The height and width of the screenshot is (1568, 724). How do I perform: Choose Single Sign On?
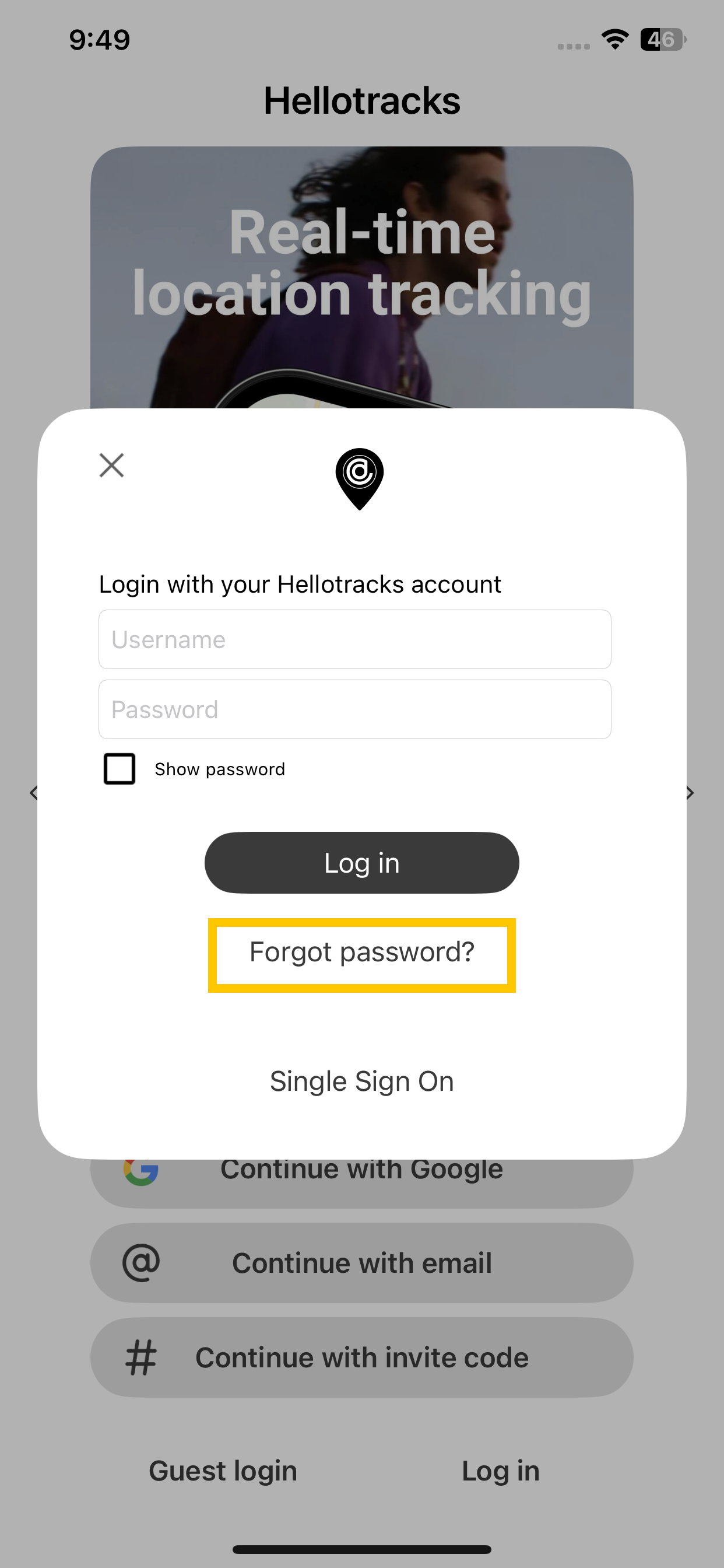(x=361, y=1081)
